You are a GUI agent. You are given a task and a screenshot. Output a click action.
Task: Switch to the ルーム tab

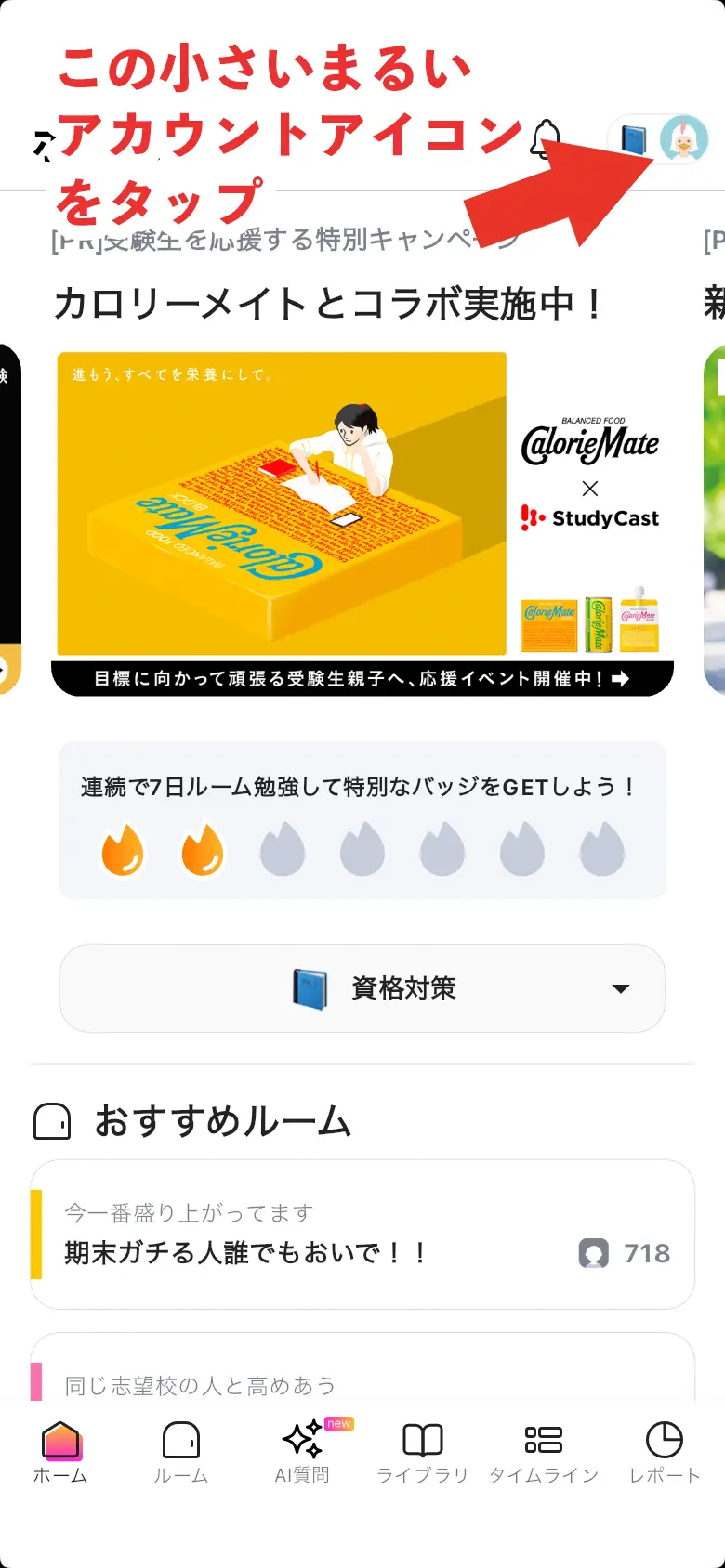coord(181,1452)
